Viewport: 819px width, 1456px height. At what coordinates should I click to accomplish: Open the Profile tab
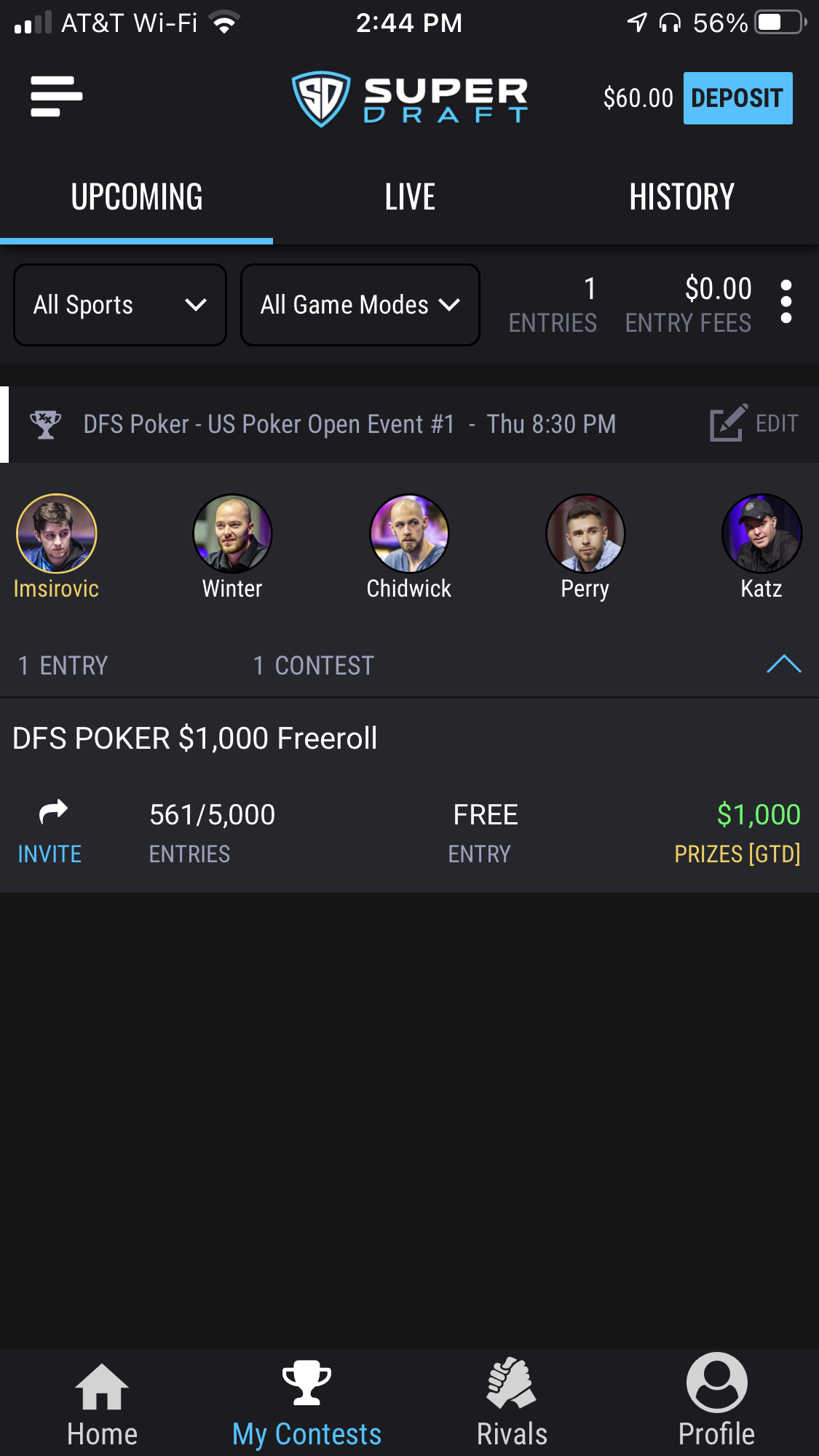pyautogui.click(x=716, y=1404)
